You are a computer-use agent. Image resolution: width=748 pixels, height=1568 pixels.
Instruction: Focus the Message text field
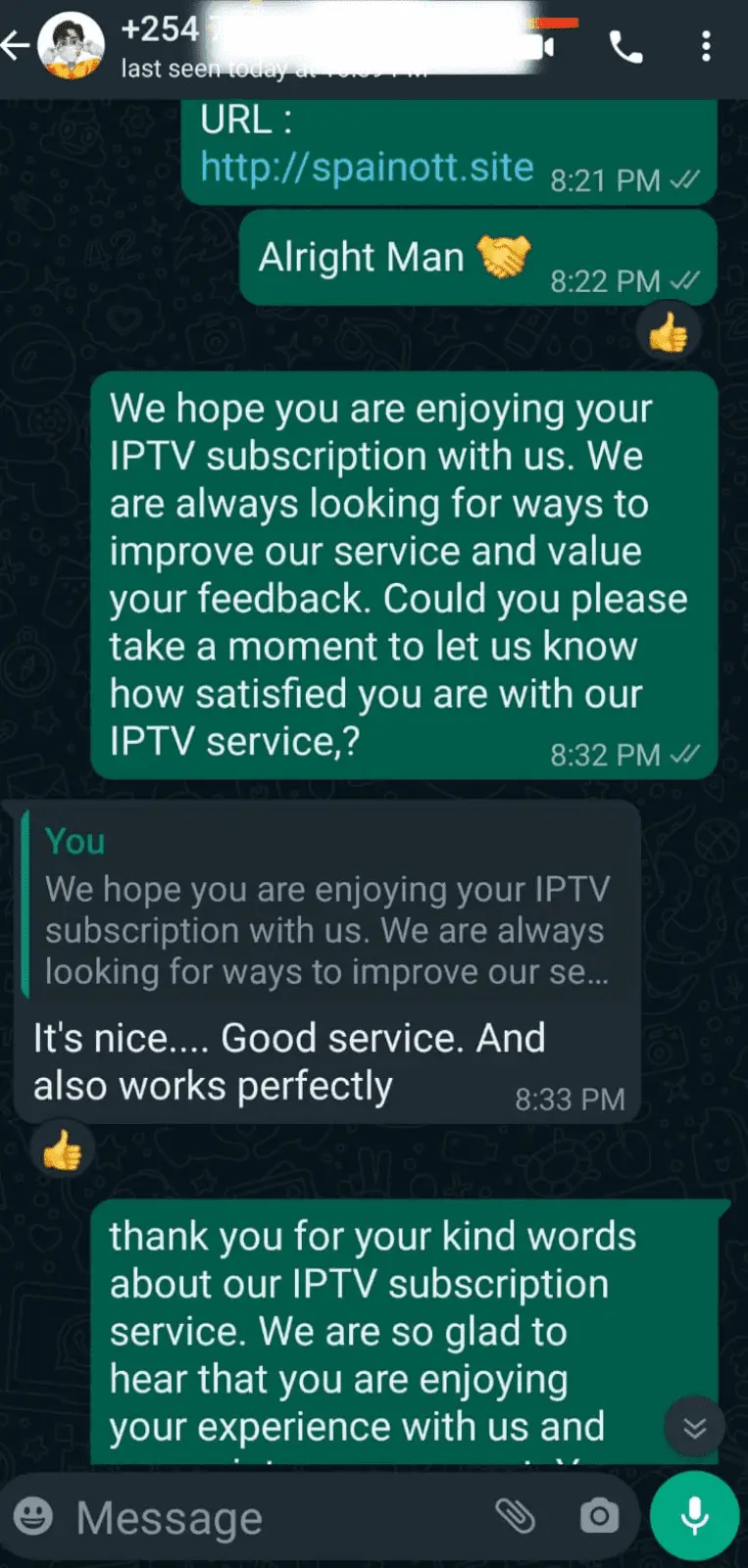[274, 1518]
